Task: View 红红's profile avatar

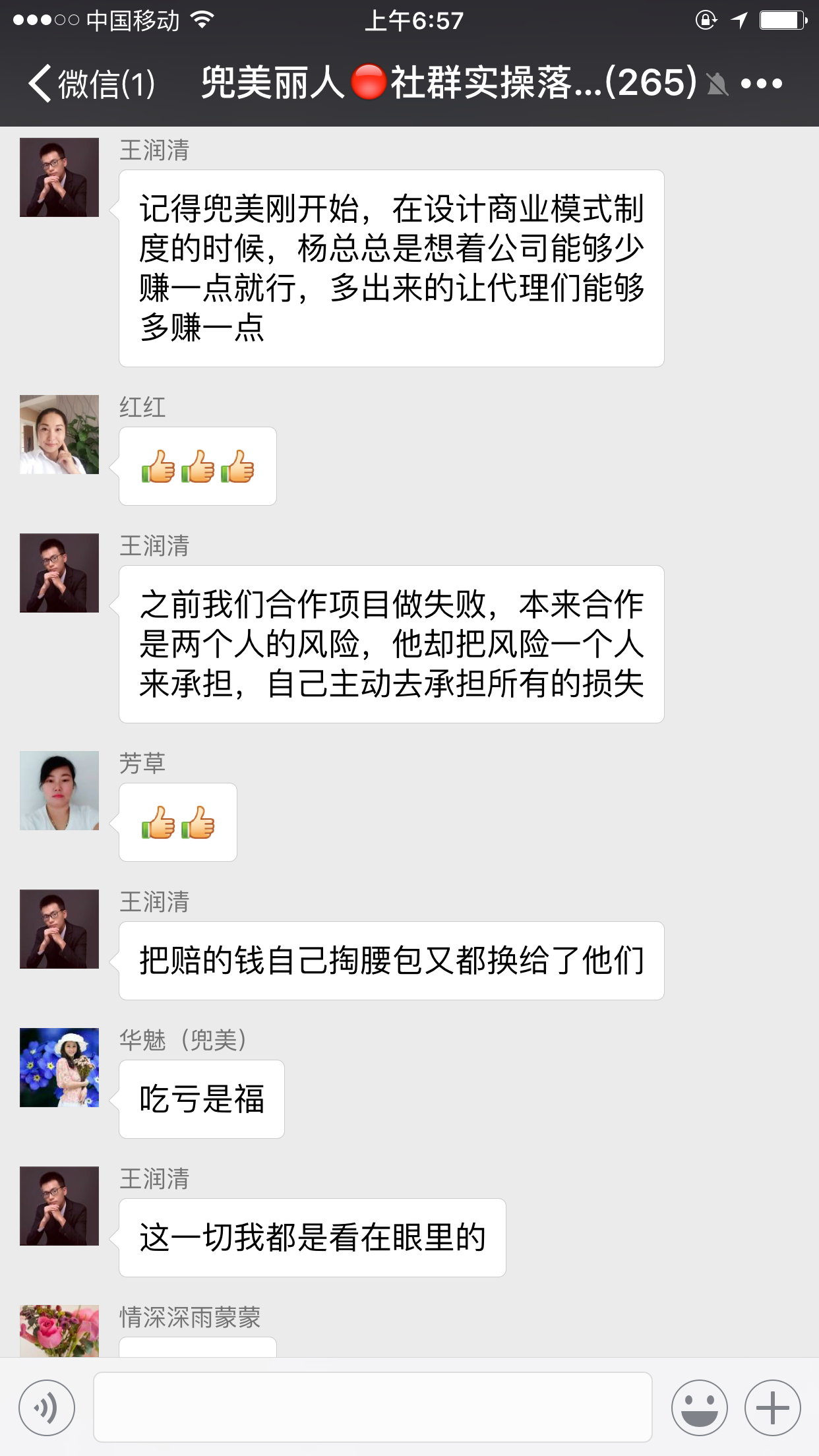Action: 59,435
